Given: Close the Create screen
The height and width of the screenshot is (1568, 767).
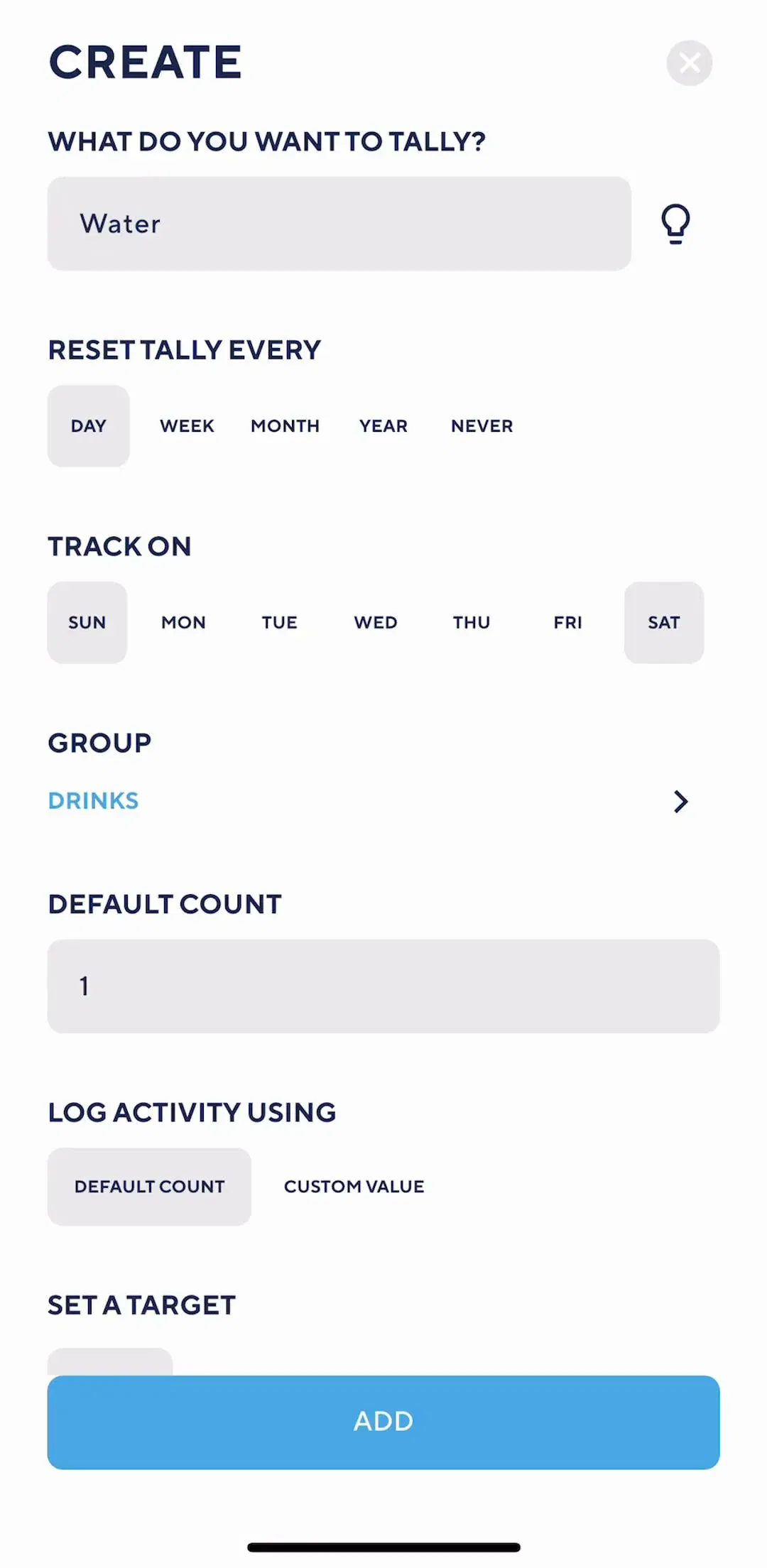Looking at the screenshot, I should pyautogui.click(x=689, y=63).
